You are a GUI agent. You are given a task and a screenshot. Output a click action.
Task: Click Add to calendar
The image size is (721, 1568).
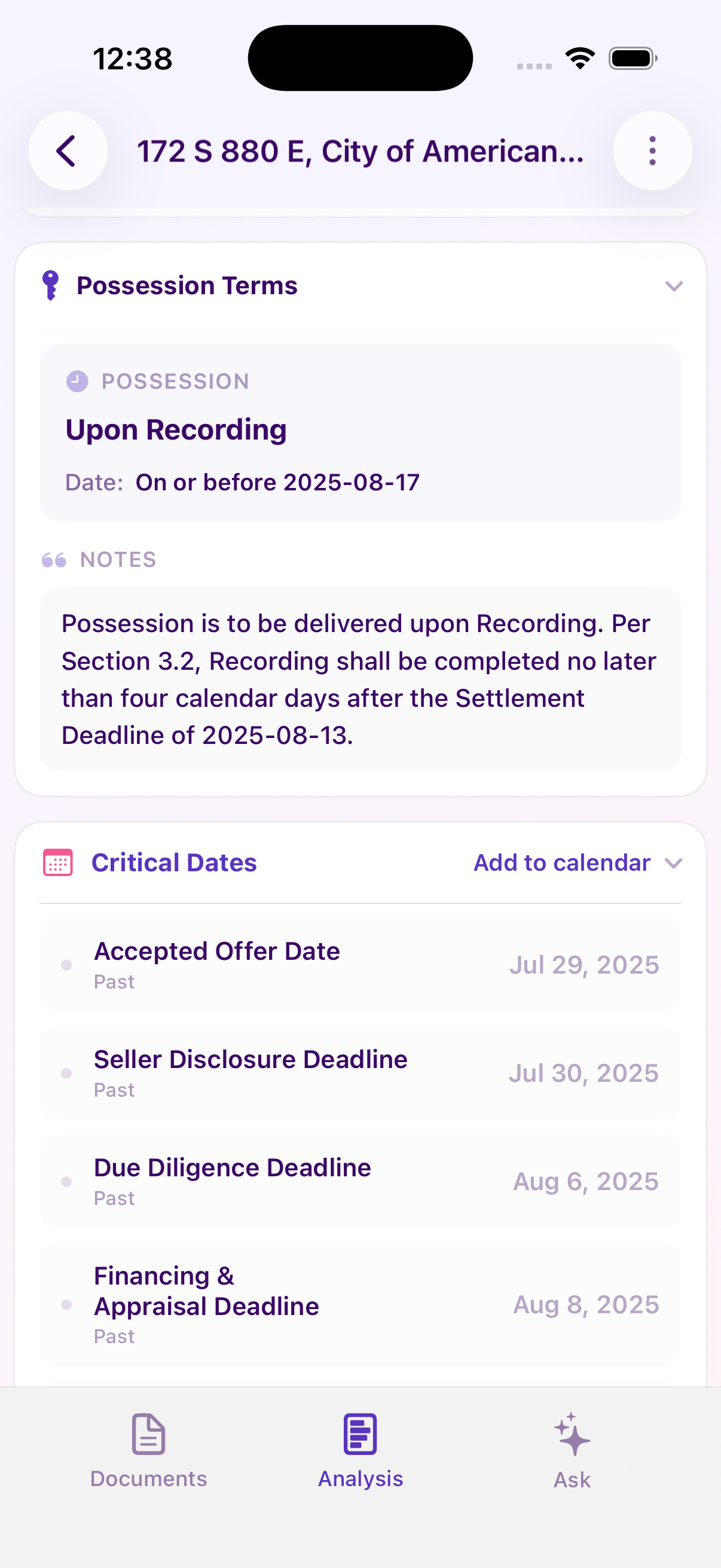pyautogui.click(x=561, y=862)
